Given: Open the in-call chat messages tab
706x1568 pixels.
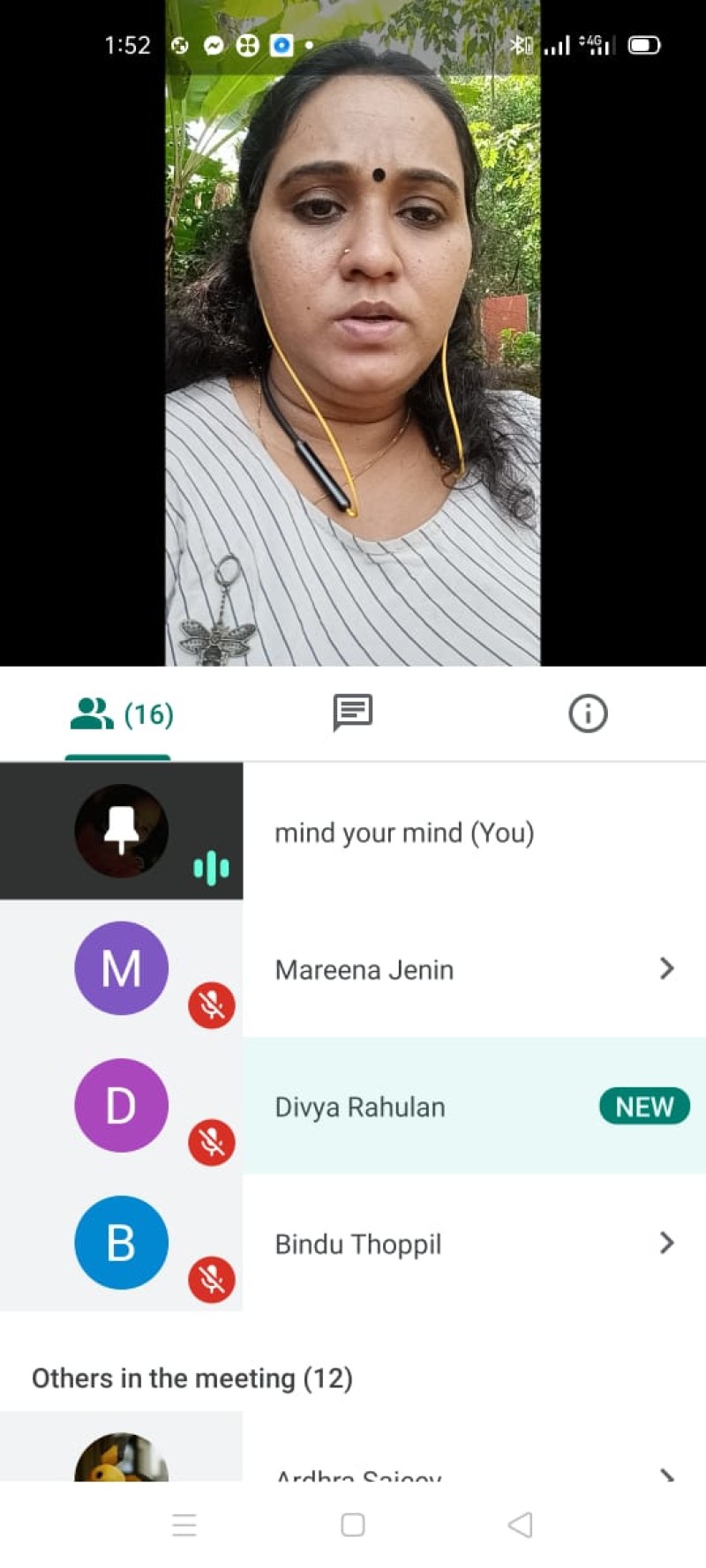Looking at the screenshot, I should (x=353, y=713).
